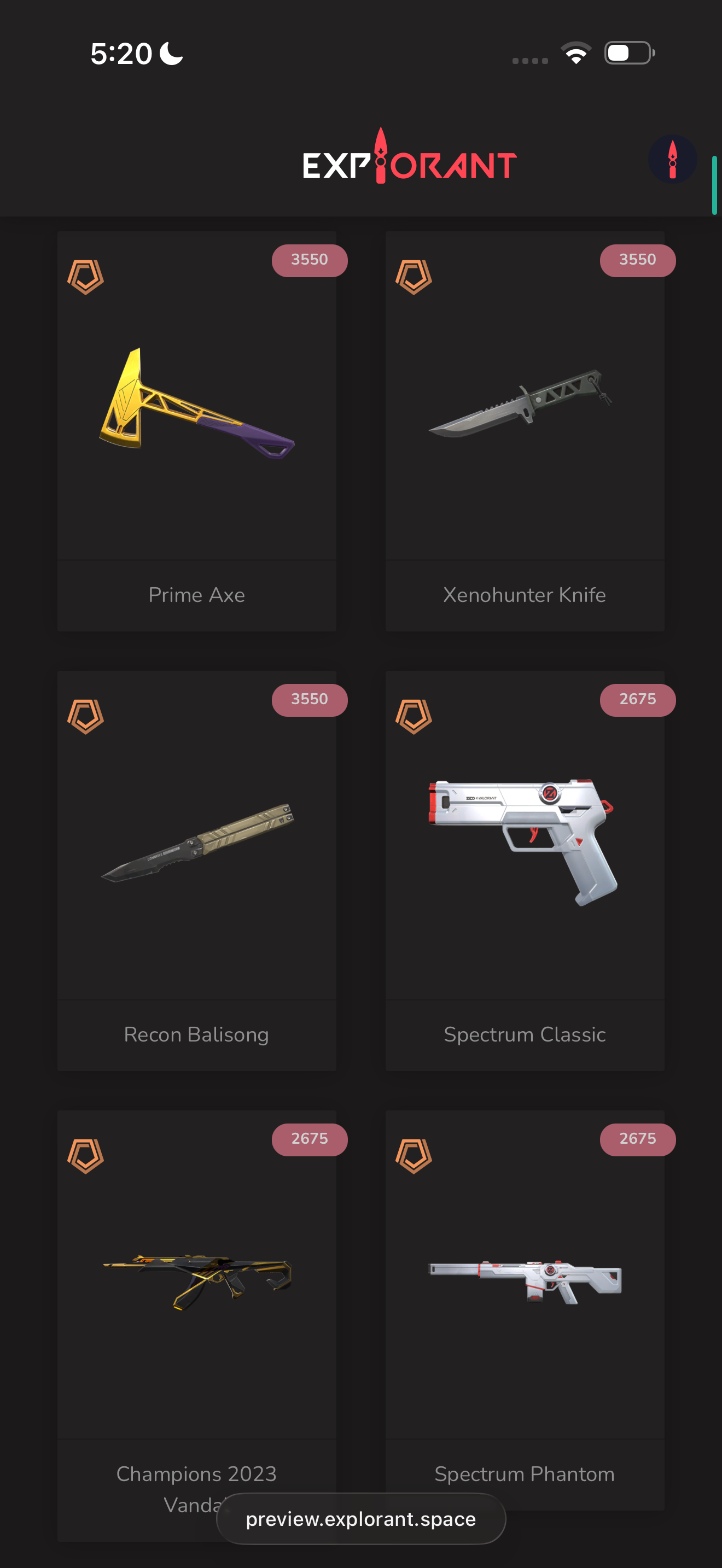Open the Prime Axe skin card

196,431
